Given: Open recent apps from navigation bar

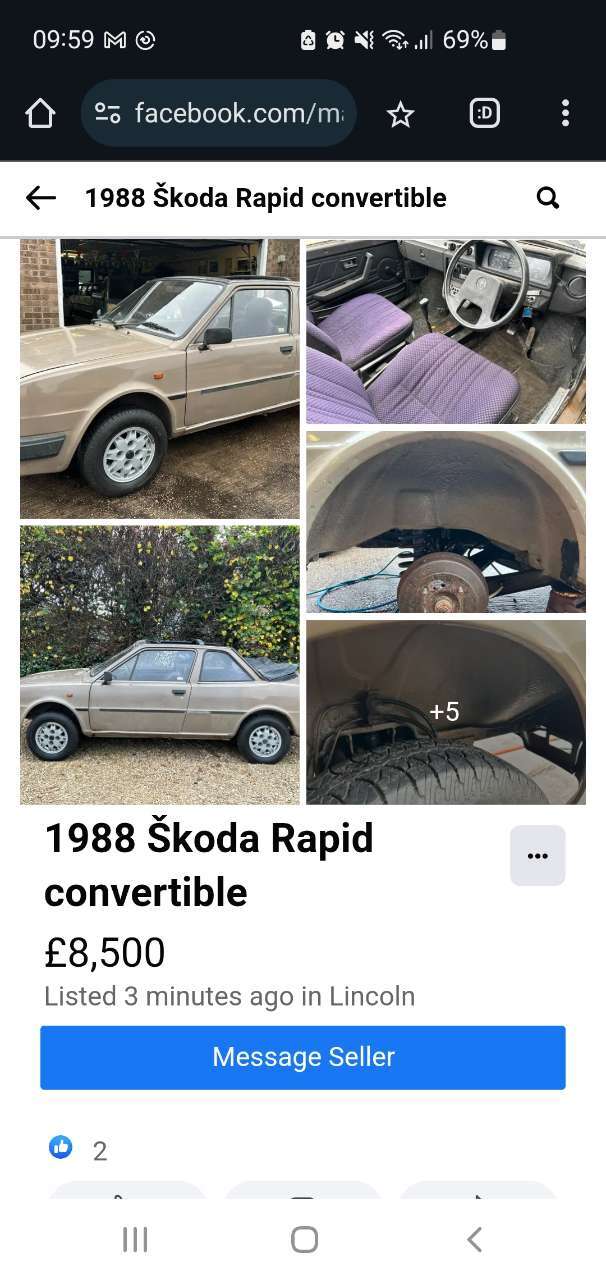Looking at the screenshot, I should click(x=135, y=1240).
